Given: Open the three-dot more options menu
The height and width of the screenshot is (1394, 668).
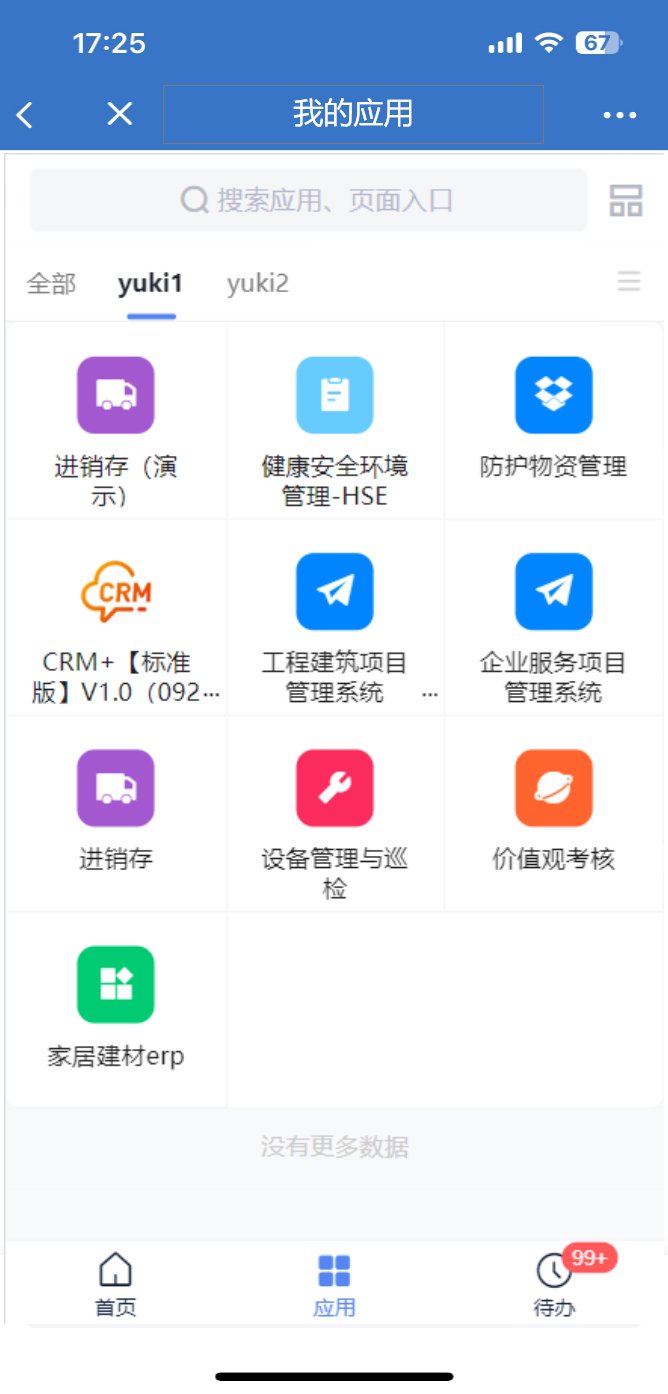Looking at the screenshot, I should click(x=620, y=115).
